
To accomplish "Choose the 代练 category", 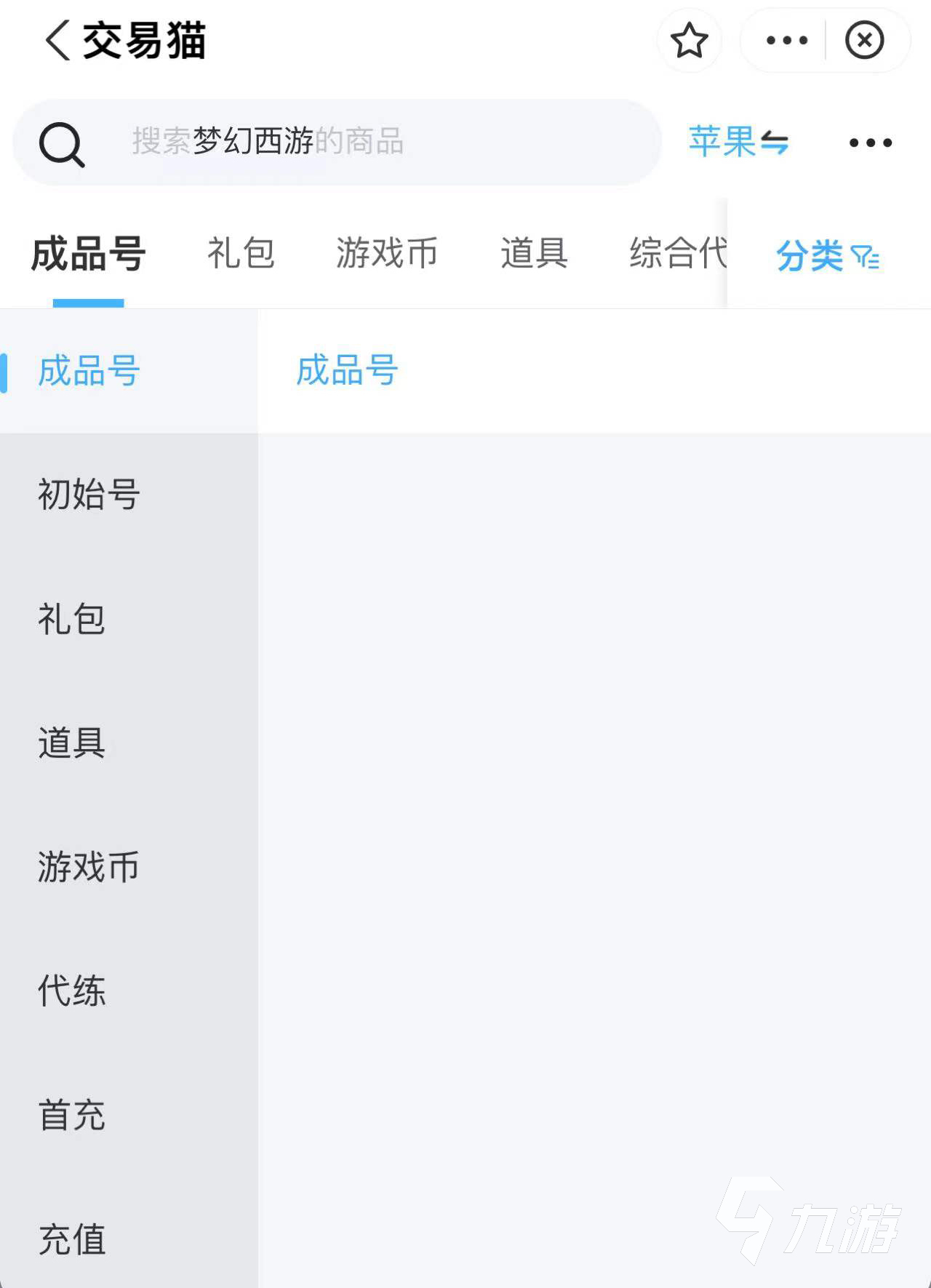I will (71, 991).
